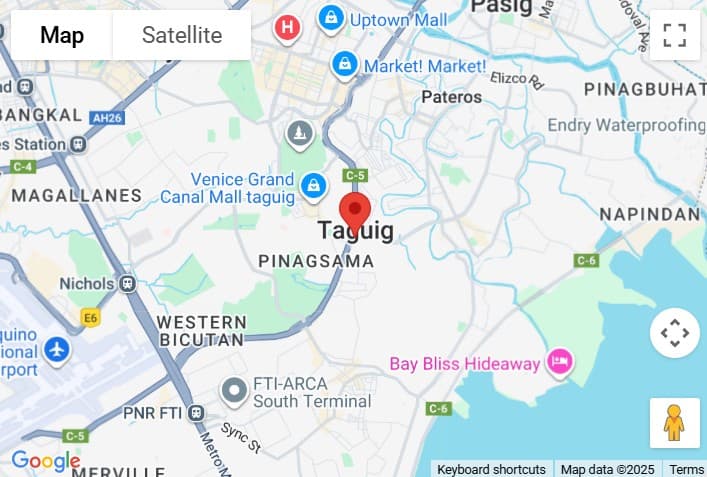The height and width of the screenshot is (477, 707).
Task: Open Google logo link to Google Maps
Action: pyautogui.click(x=45, y=461)
